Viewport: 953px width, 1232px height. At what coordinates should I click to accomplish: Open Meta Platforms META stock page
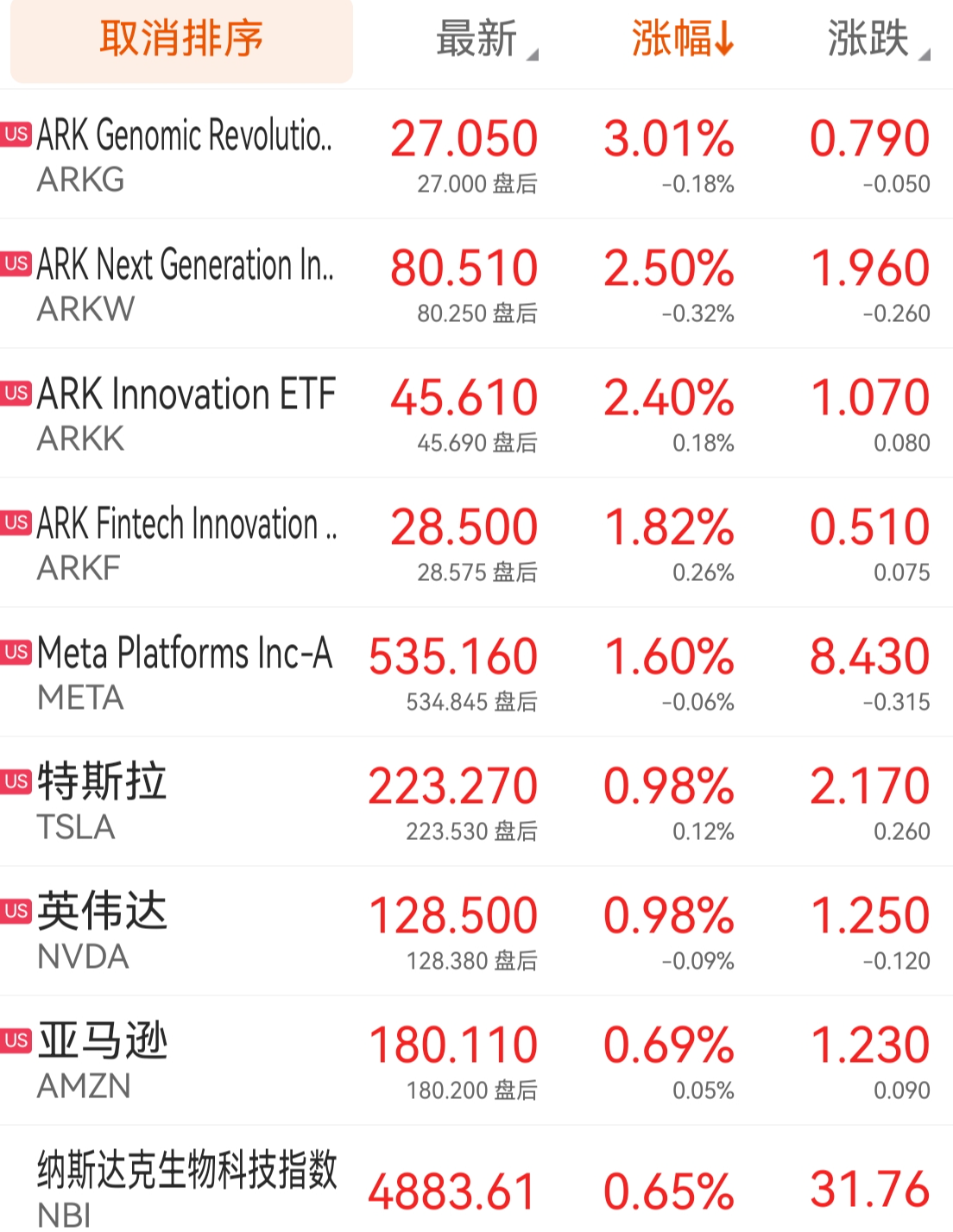(x=183, y=673)
